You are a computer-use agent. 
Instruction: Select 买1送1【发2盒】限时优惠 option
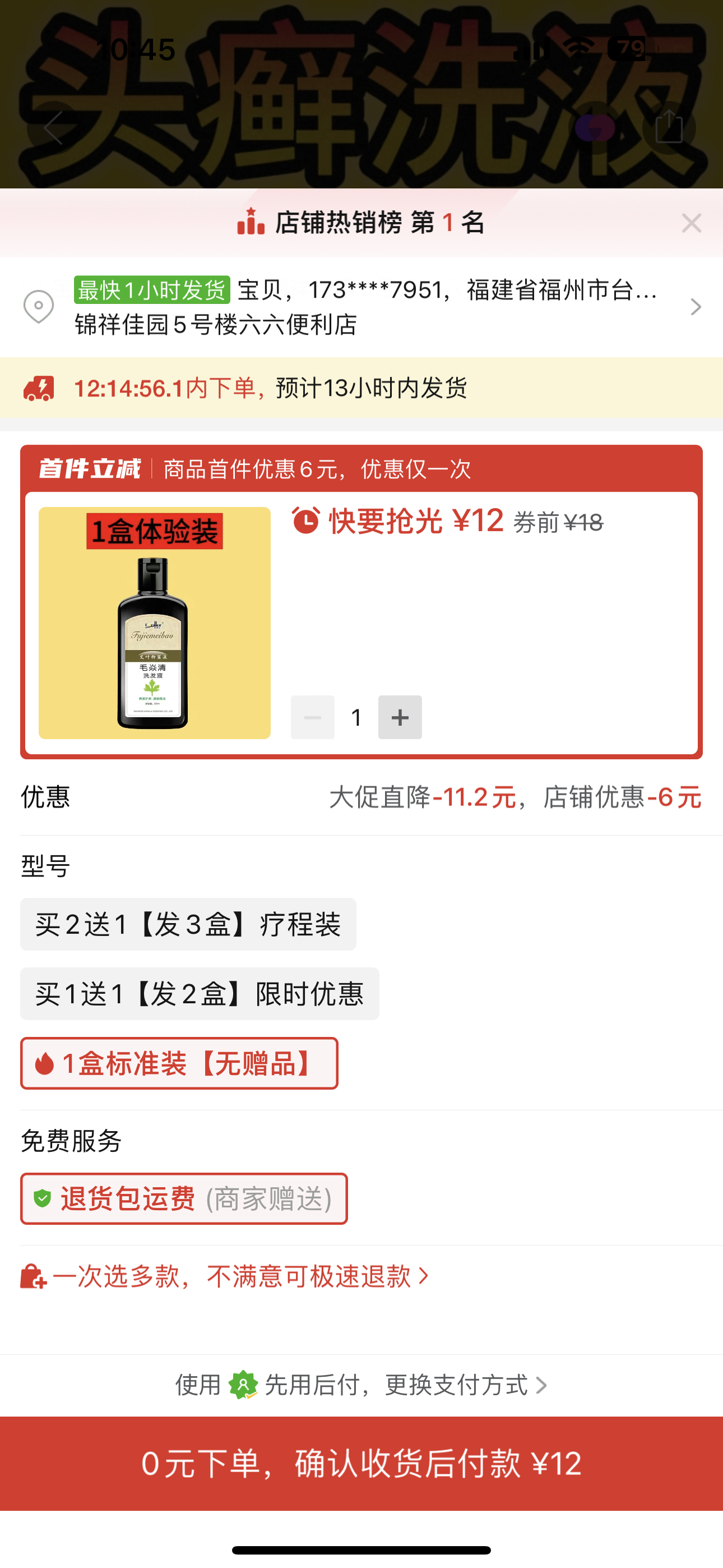coord(200,993)
